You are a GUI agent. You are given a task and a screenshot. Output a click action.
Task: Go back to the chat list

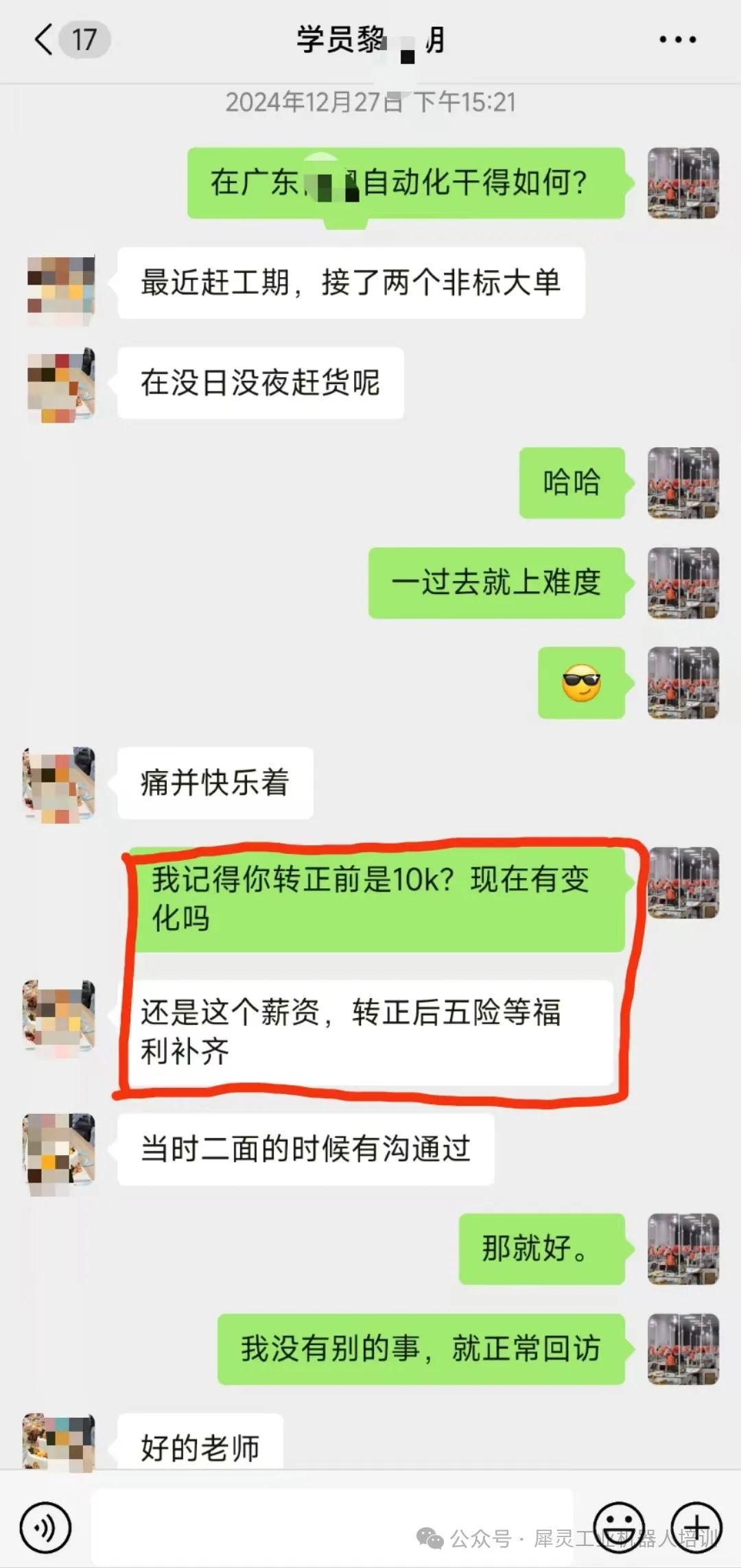coord(44,40)
